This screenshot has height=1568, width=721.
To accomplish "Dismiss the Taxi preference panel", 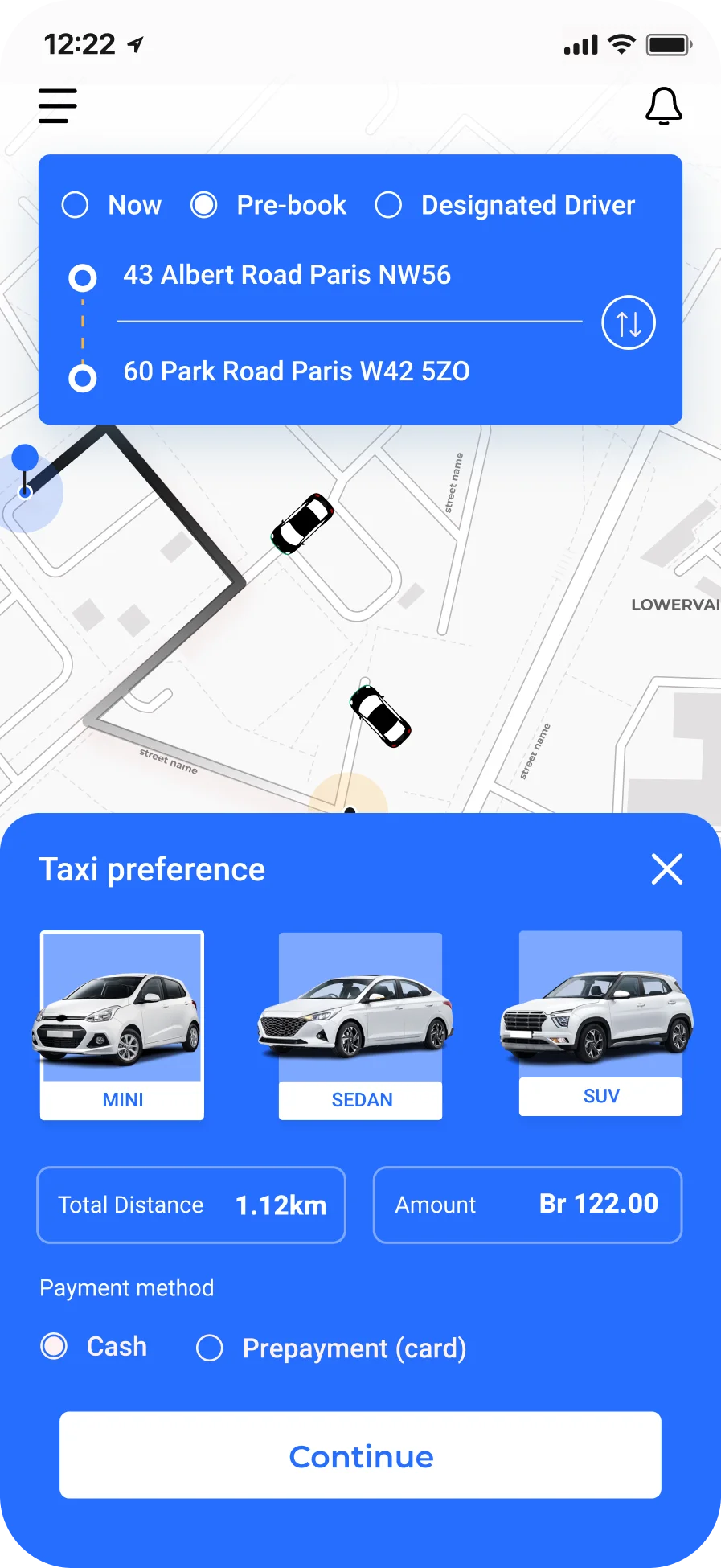I will [x=667, y=869].
